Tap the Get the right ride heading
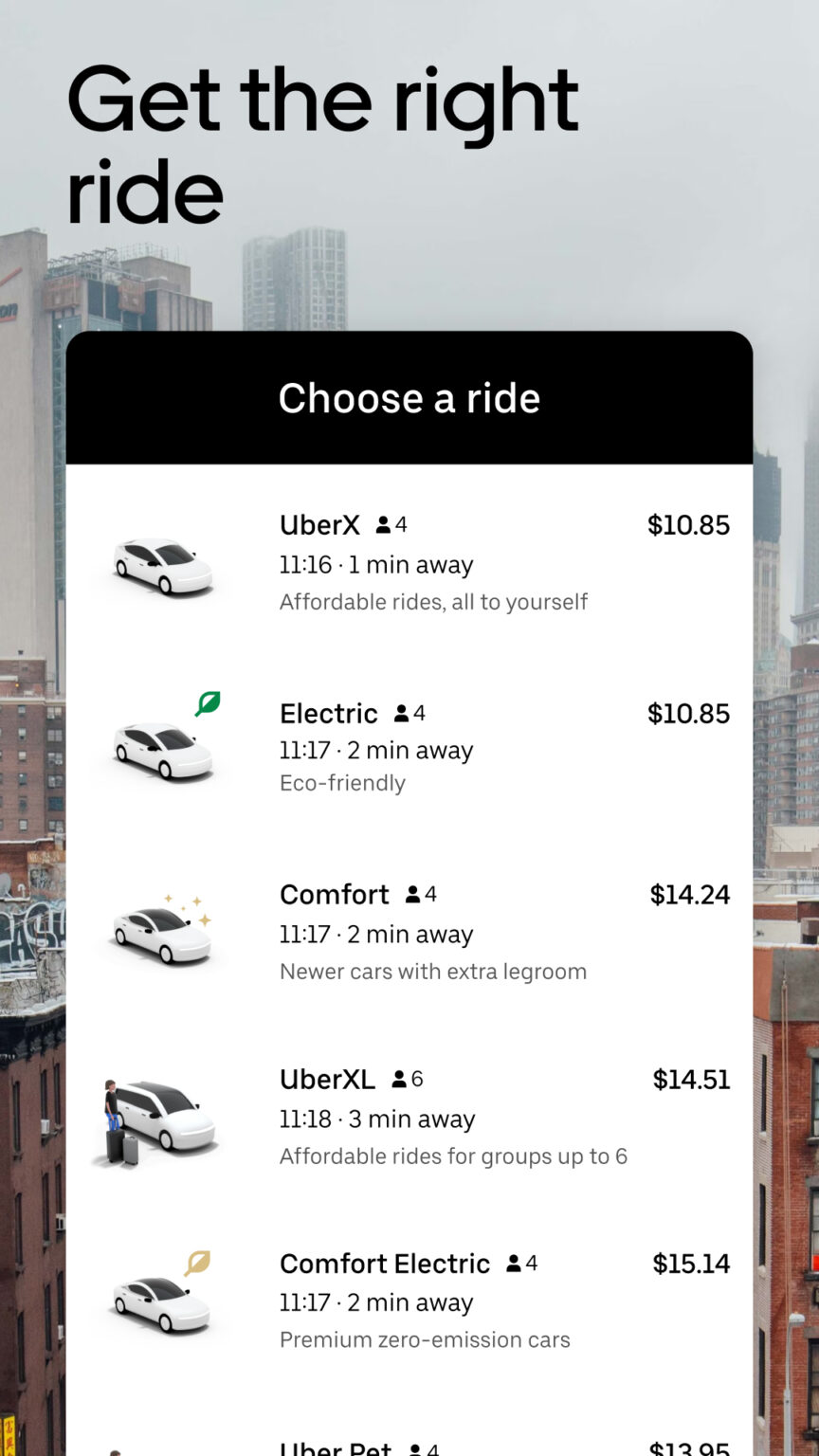The image size is (819, 1456). coord(322,142)
